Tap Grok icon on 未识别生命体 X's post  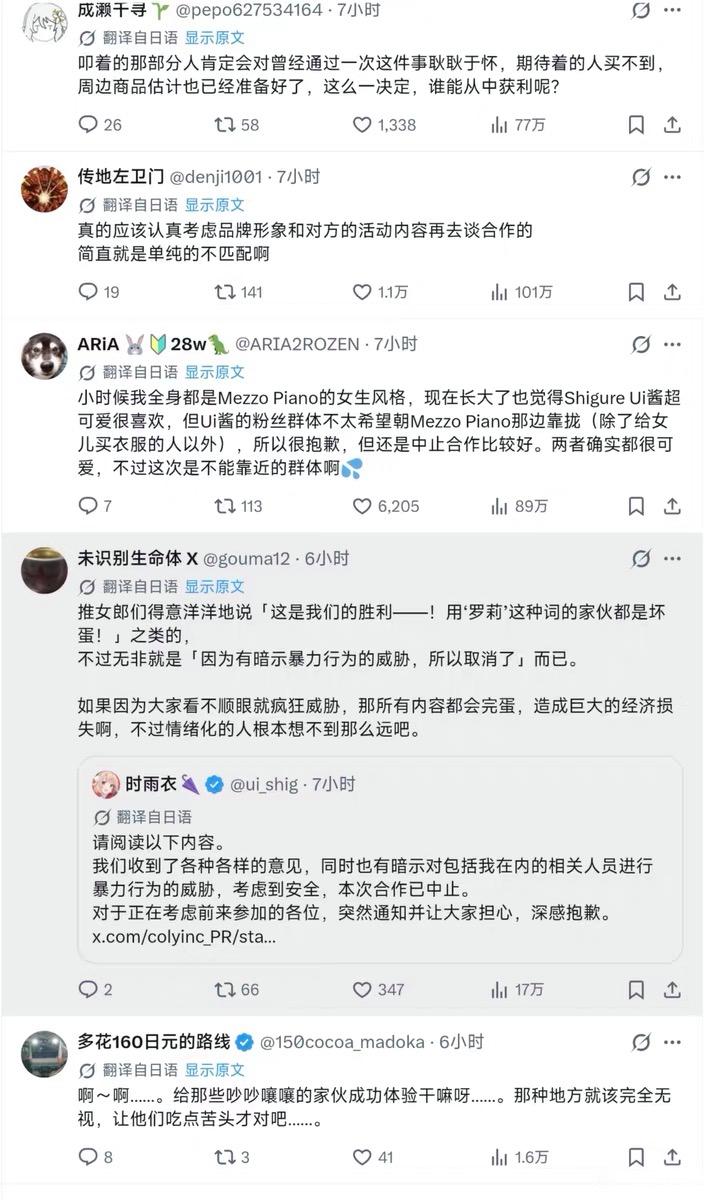(x=641, y=559)
